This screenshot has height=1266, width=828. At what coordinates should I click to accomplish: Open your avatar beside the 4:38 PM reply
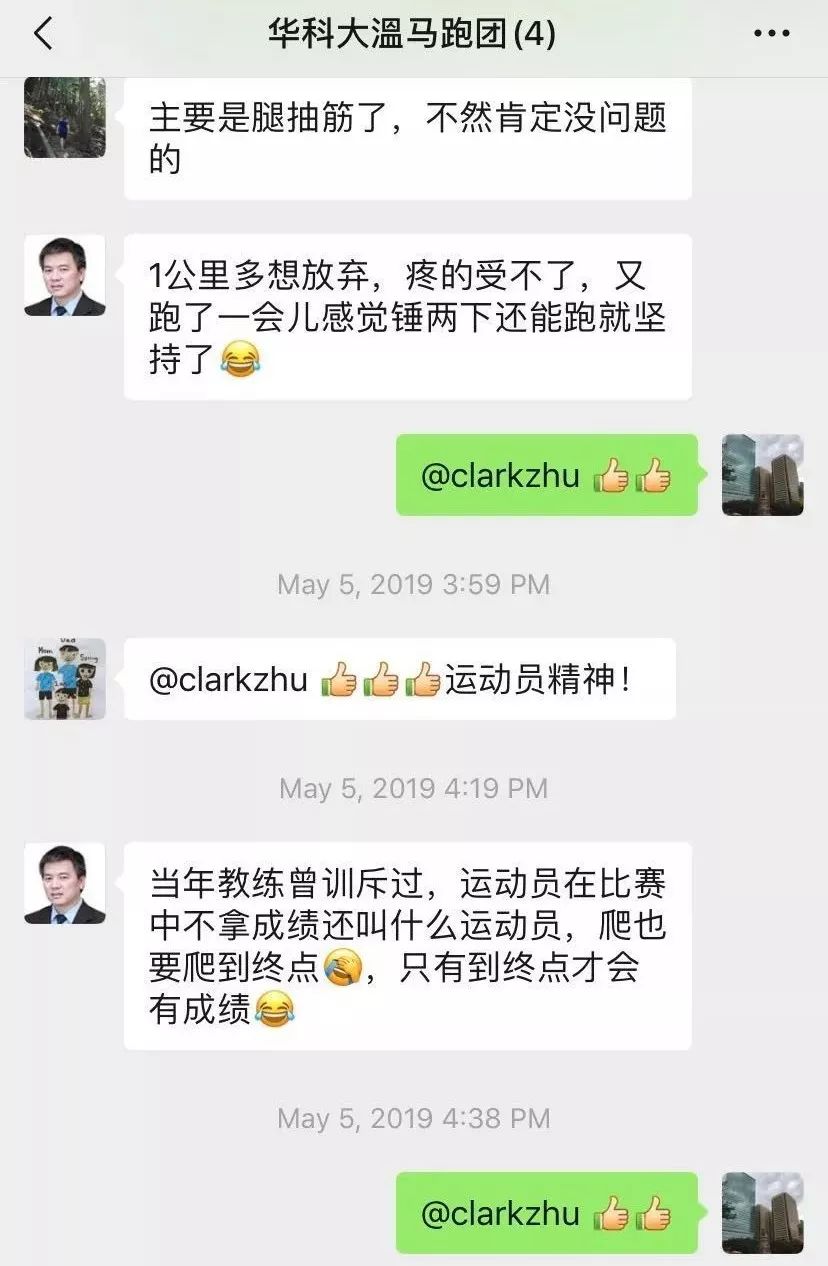click(762, 1213)
